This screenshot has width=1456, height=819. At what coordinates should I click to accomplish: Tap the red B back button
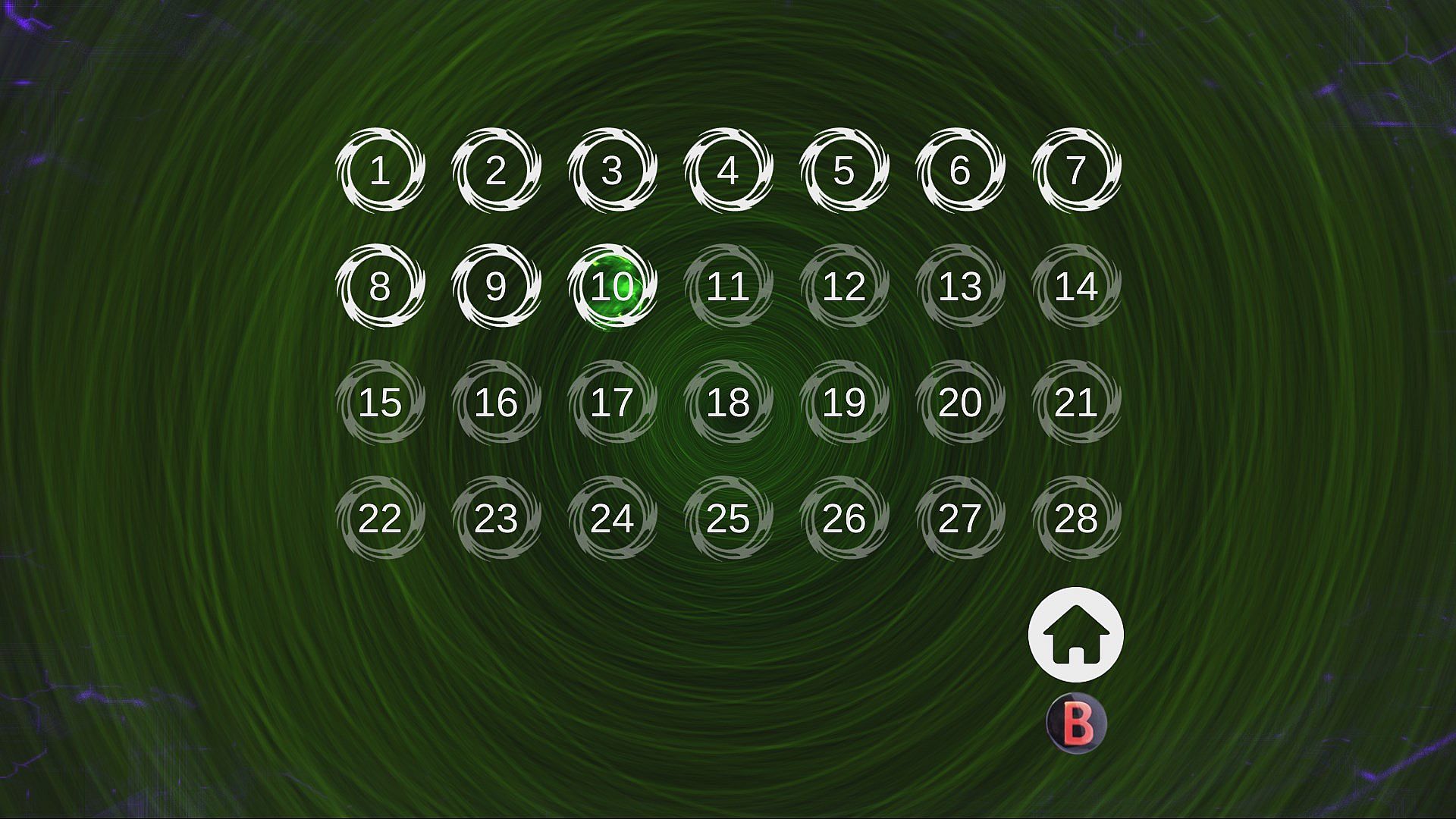coord(1076,723)
